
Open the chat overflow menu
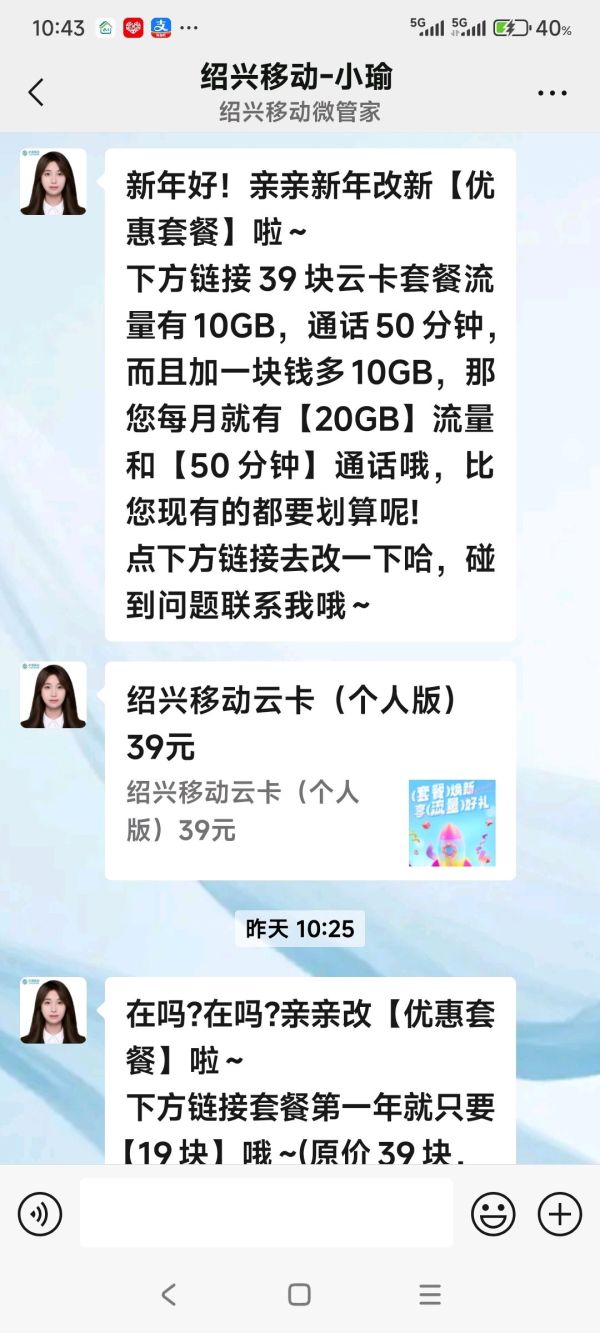coord(552,93)
